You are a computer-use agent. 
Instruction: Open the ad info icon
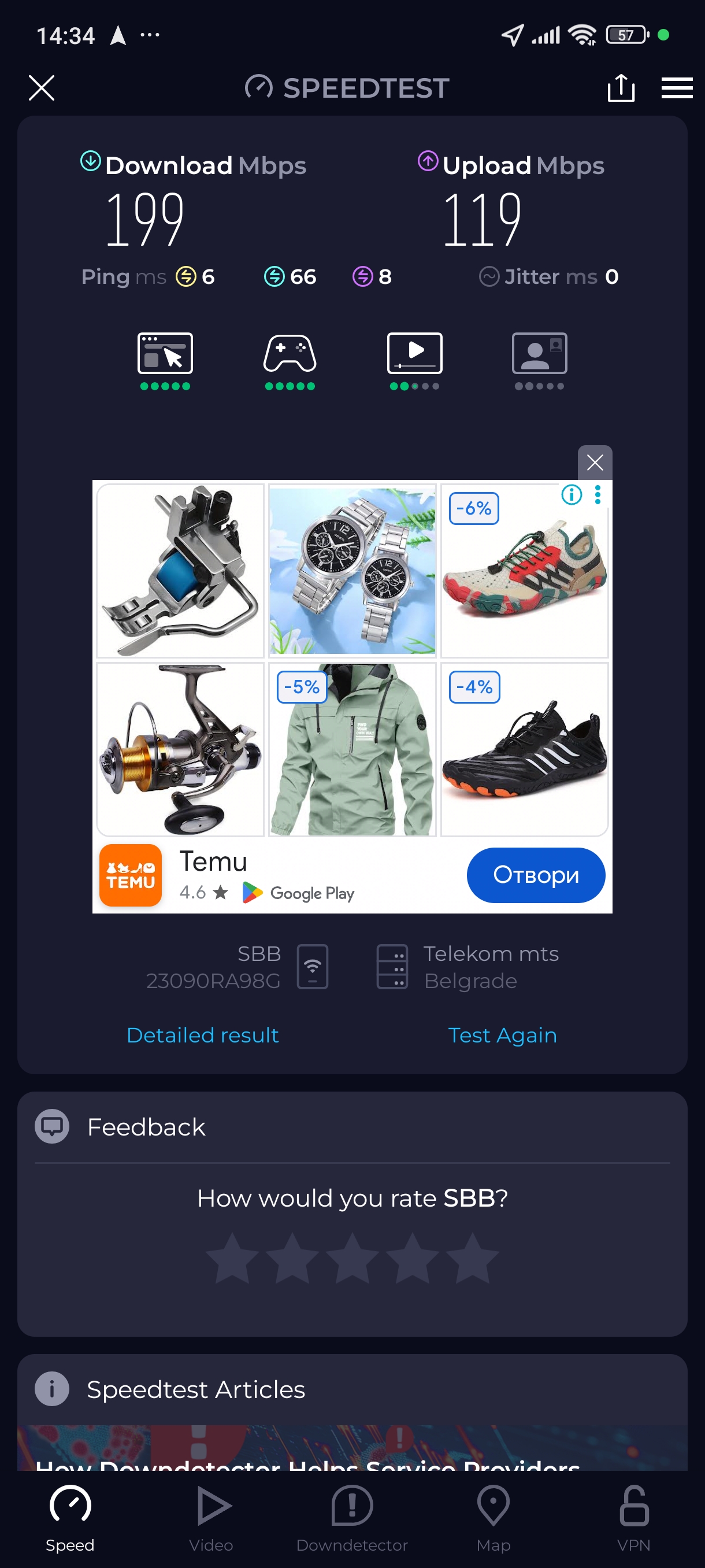click(x=571, y=495)
